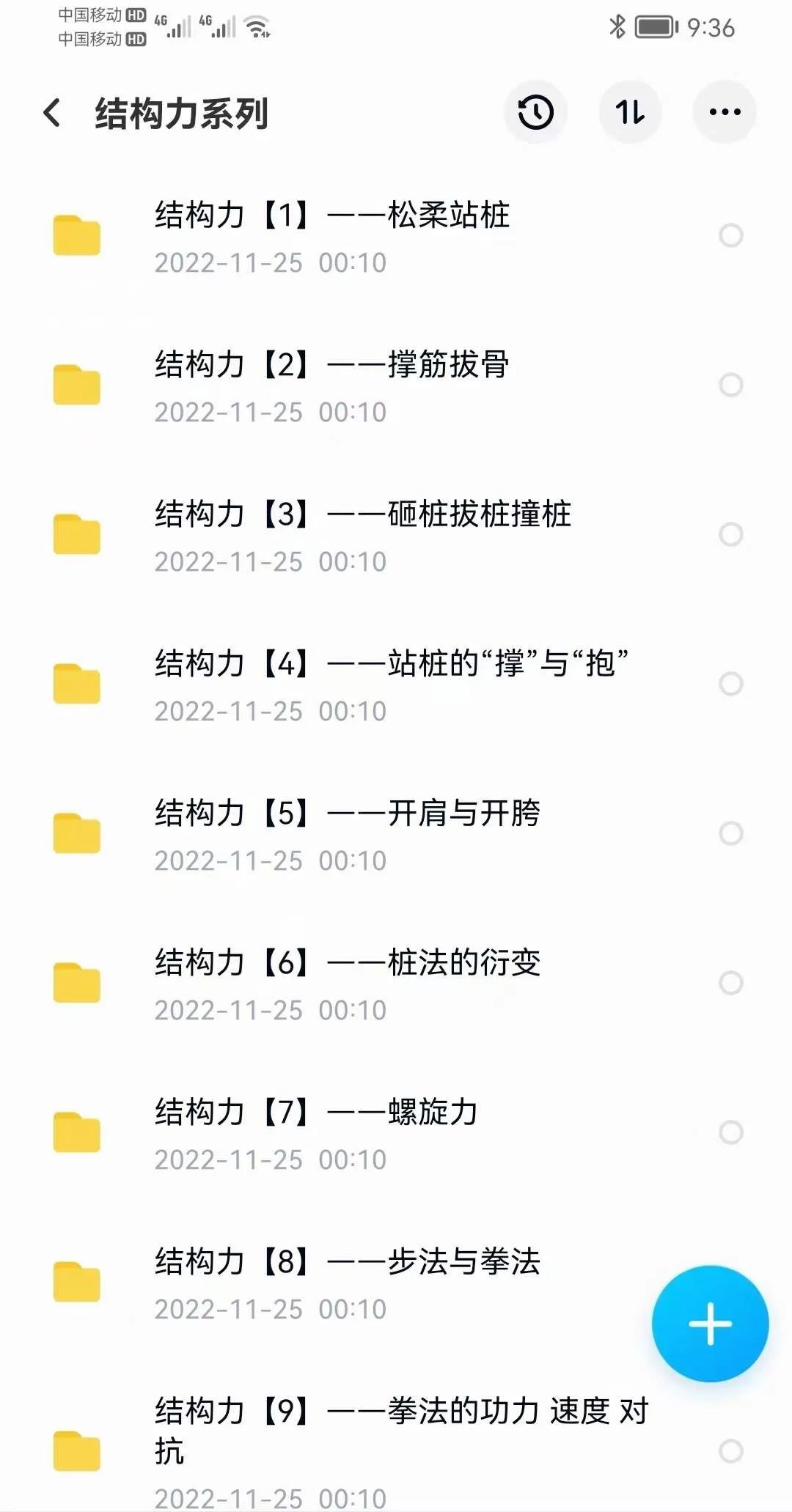The image size is (792, 1512).
Task: Open folder 结构力【1】——松柔站桩
Action: pyautogui.click(x=331, y=236)
